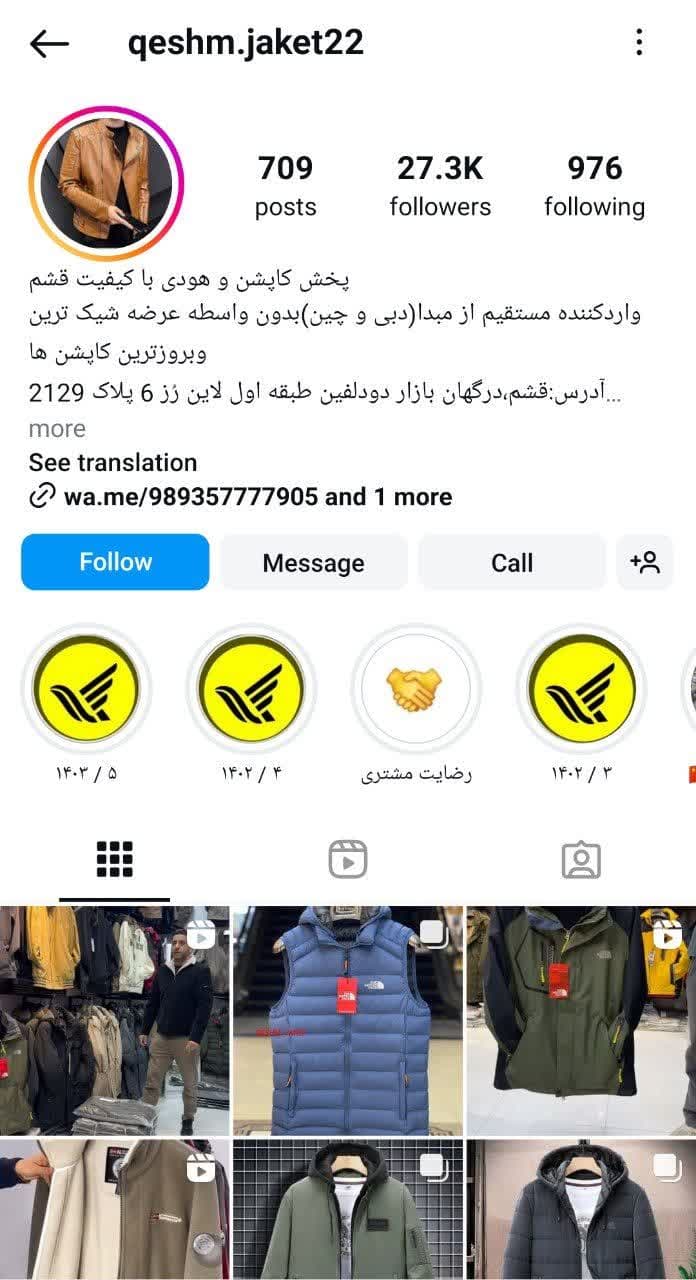Image resolution: width=696 pixels, height=1280 pixels.
Task: Open the ۱۴۰۲ / ۳ story highlight
Action: point(581,689)
